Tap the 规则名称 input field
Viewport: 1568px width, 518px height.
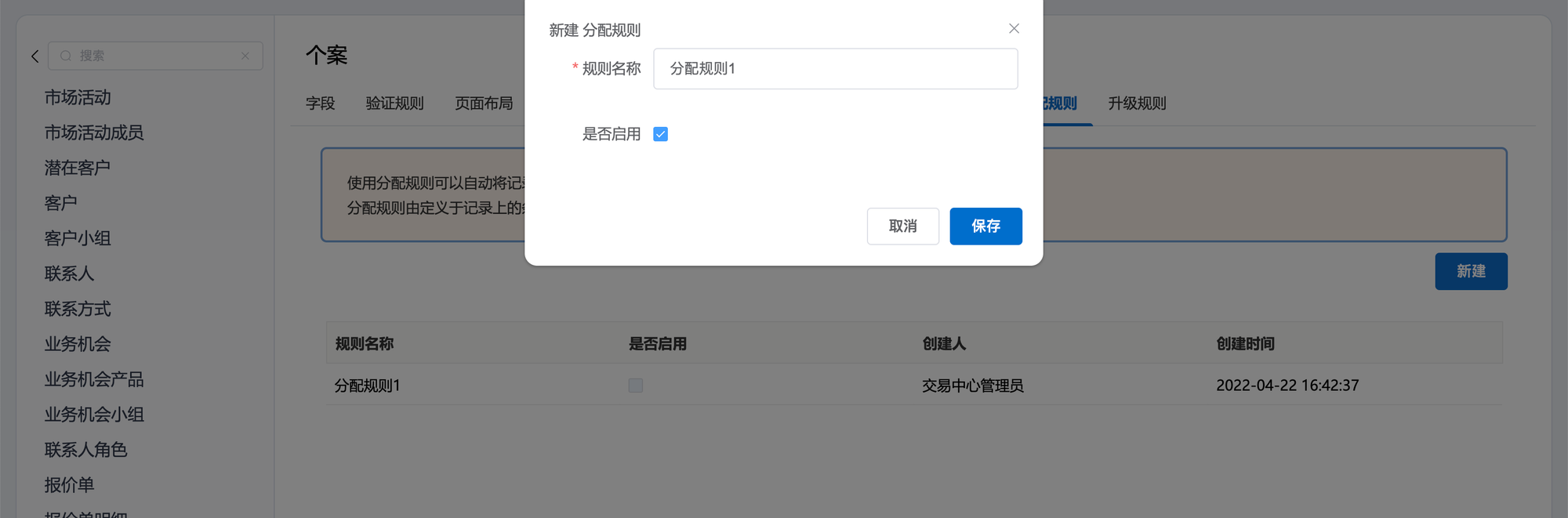(835, 69)
